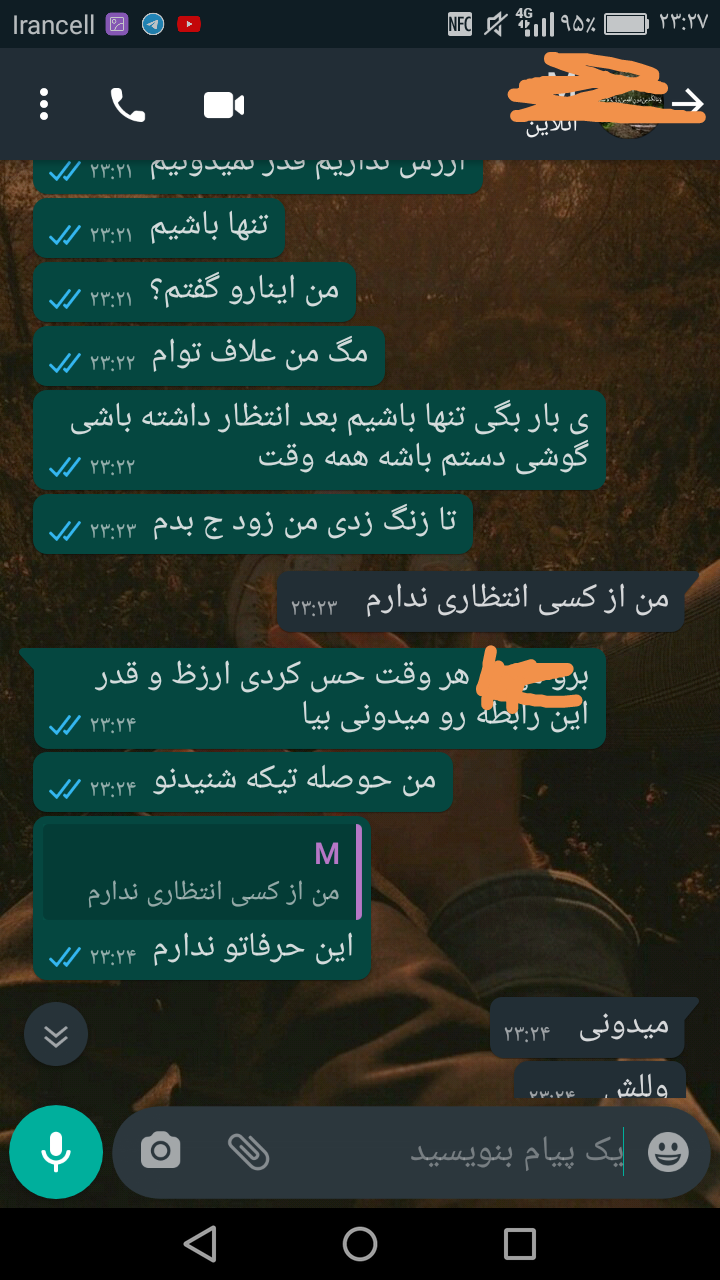Start a voice call
The height and width of the screenshot is (1280, 720).
click(x=127, y=104)
